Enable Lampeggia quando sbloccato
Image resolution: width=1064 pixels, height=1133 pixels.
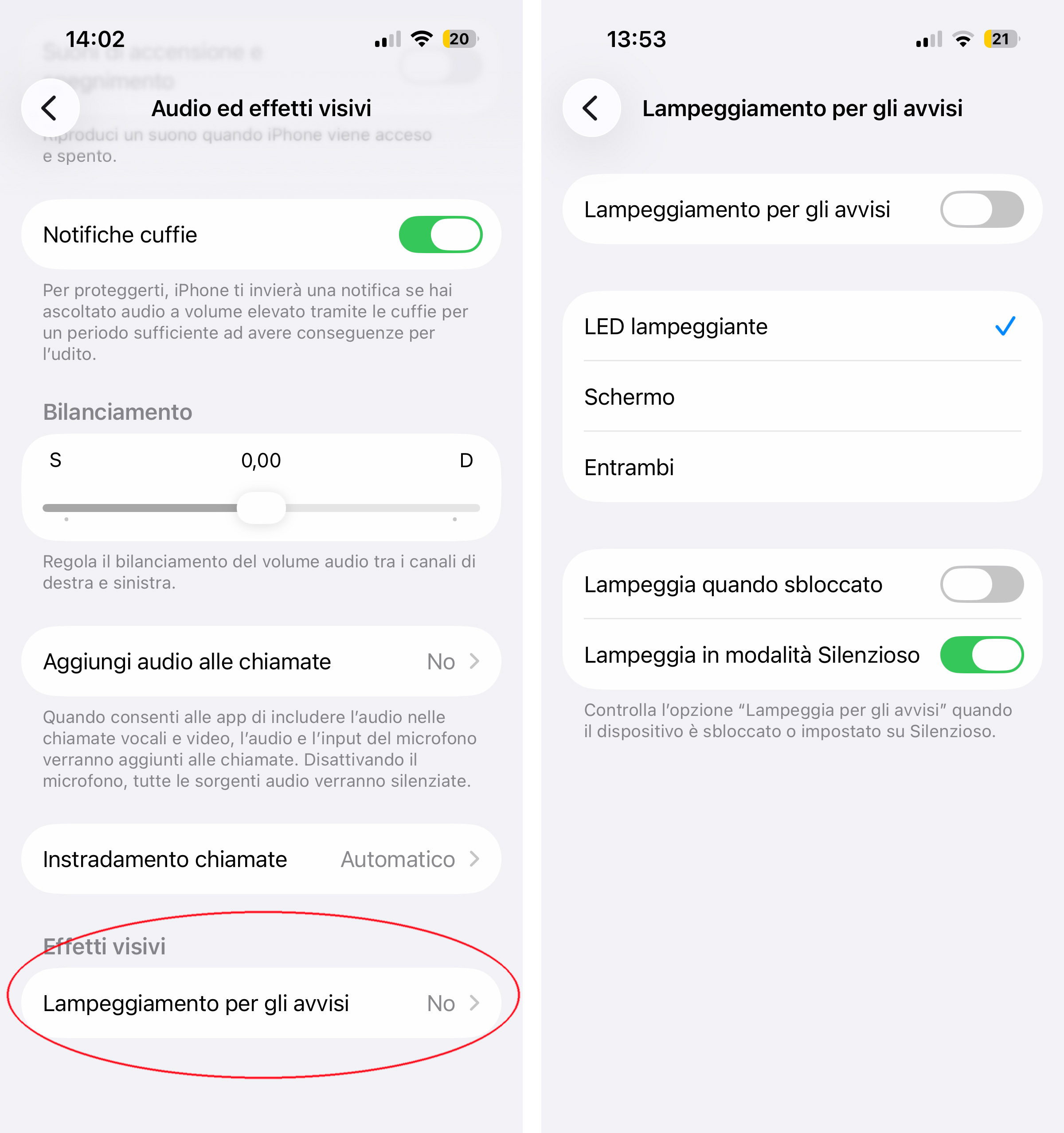click(x=981, y=584)
